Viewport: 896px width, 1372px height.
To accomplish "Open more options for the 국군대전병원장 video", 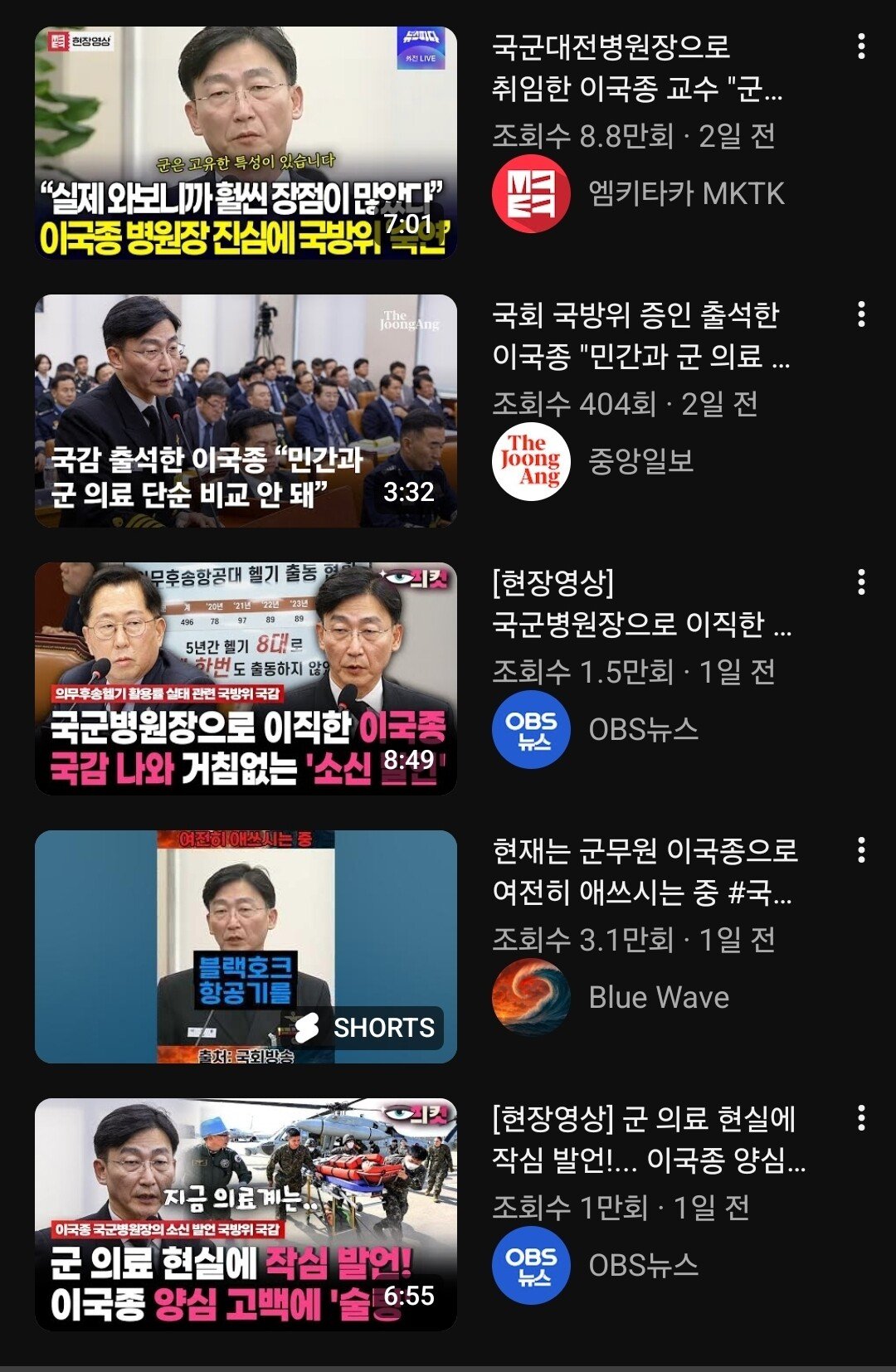I will 861,46.
